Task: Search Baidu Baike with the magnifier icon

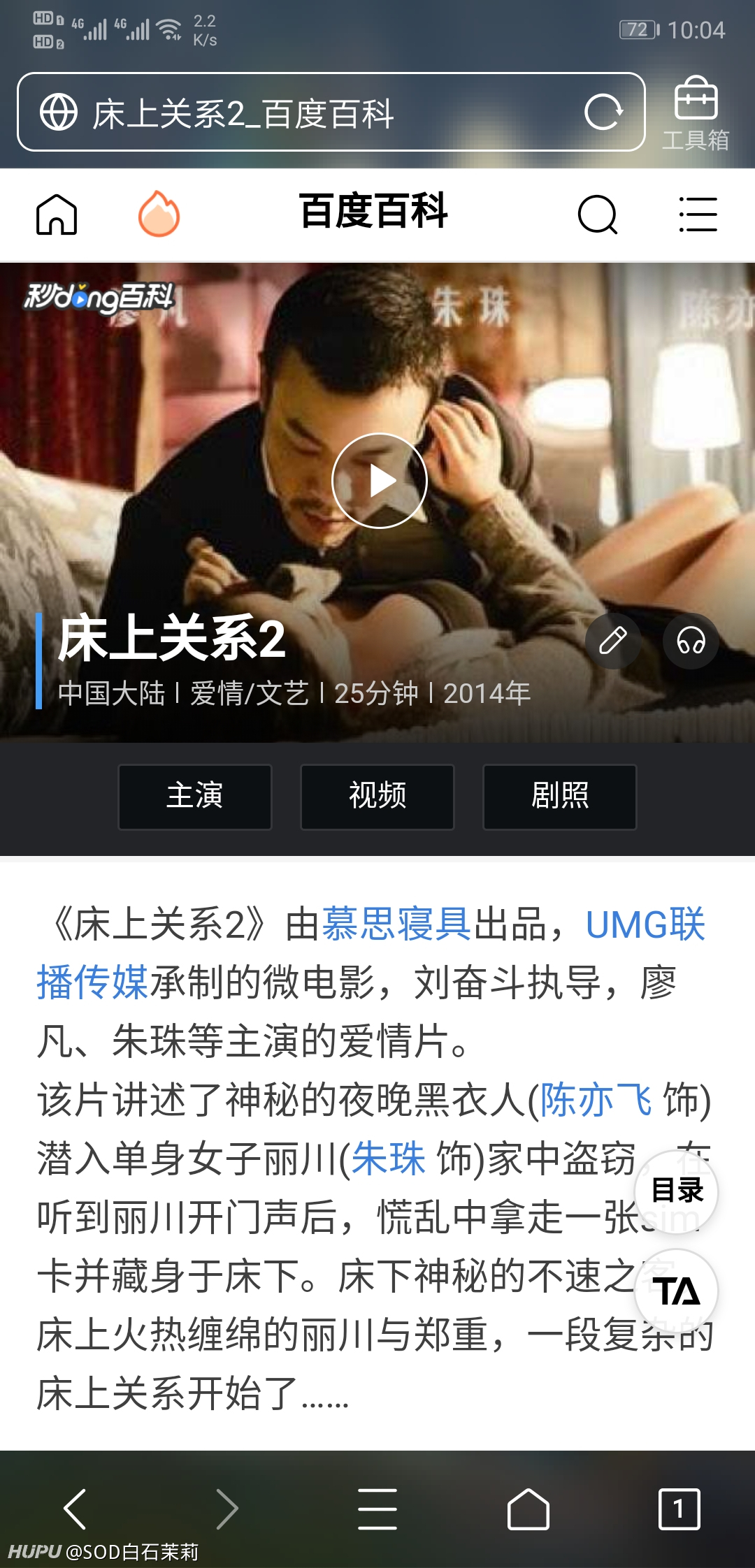Action: (598, 214)
